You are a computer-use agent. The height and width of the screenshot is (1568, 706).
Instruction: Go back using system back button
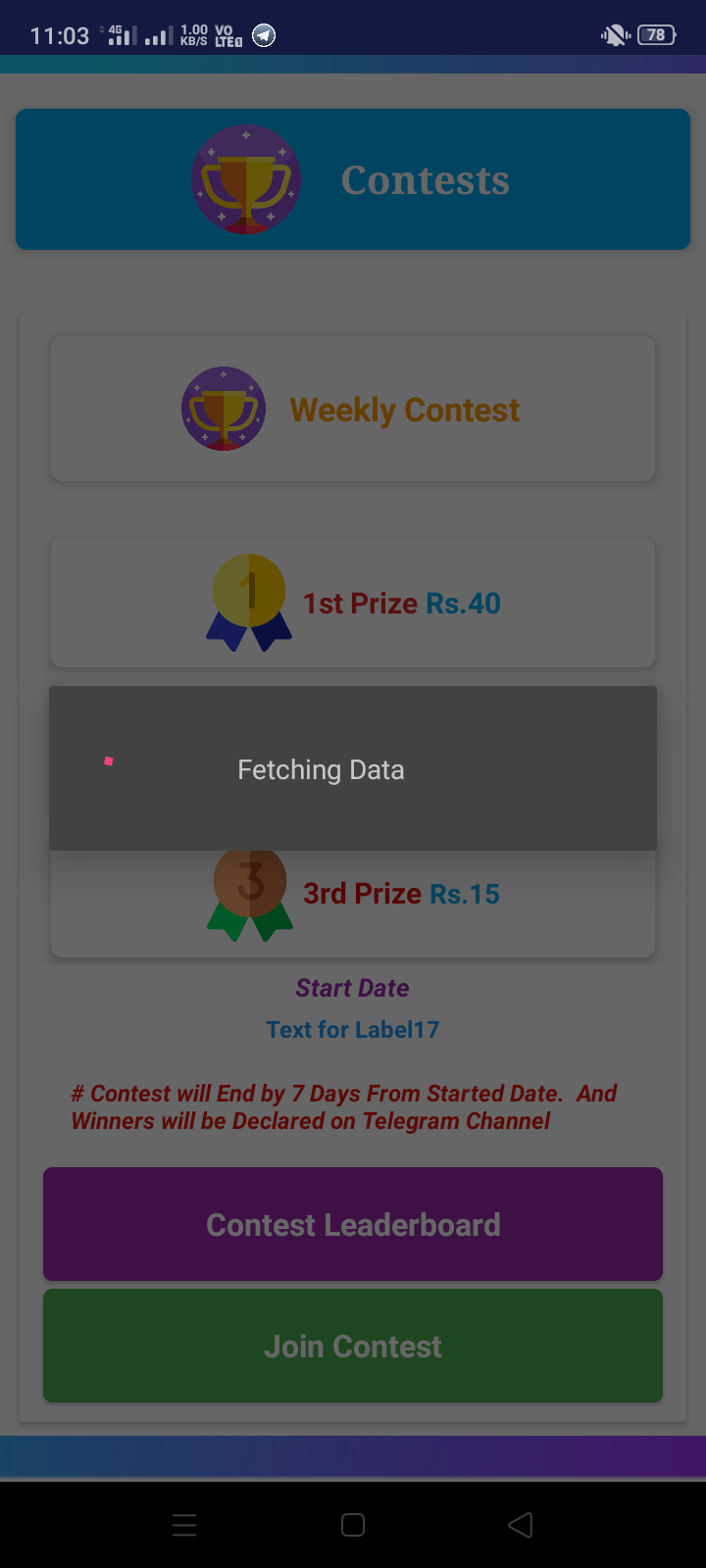click(521, 1525)
